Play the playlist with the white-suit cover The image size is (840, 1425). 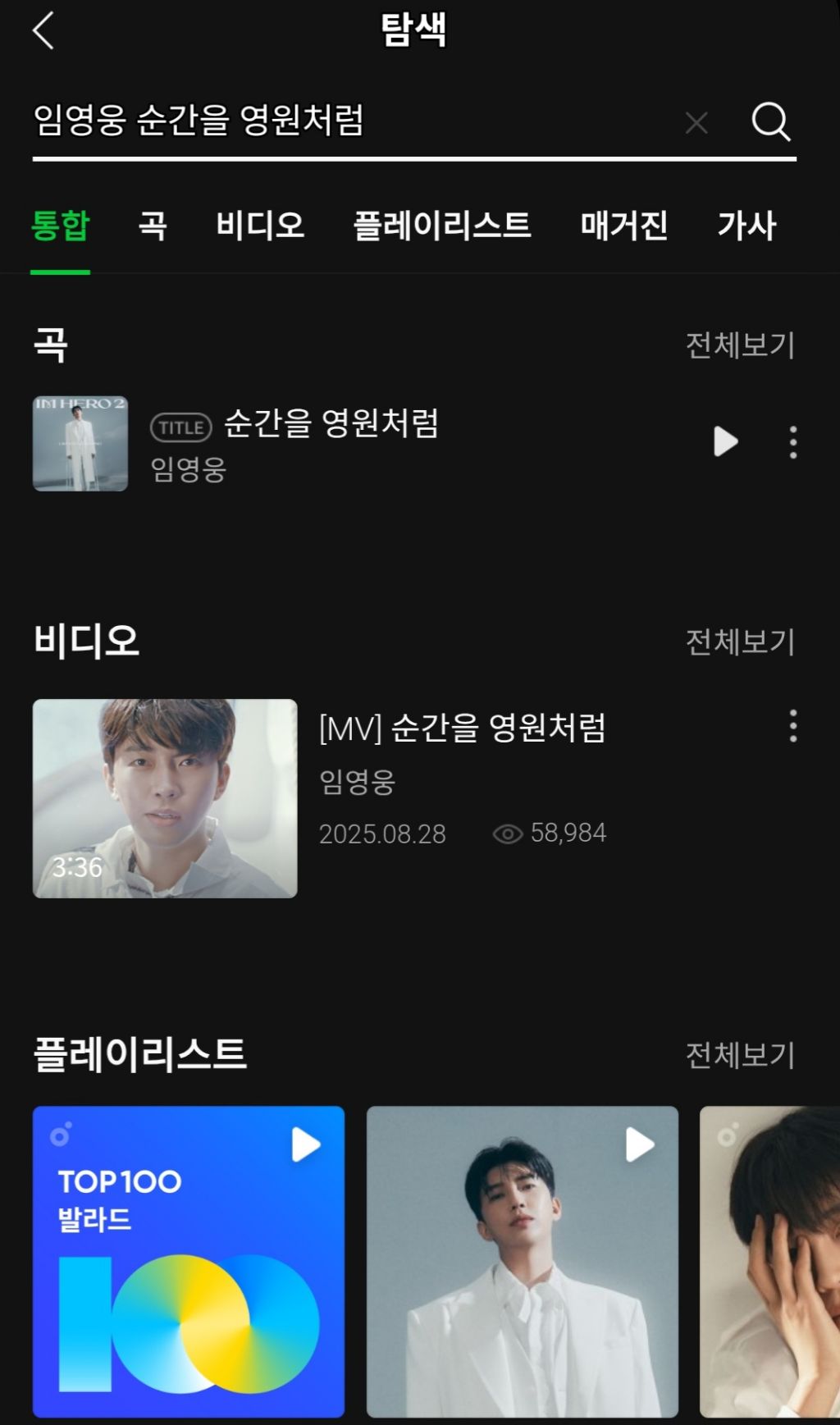639,1144
